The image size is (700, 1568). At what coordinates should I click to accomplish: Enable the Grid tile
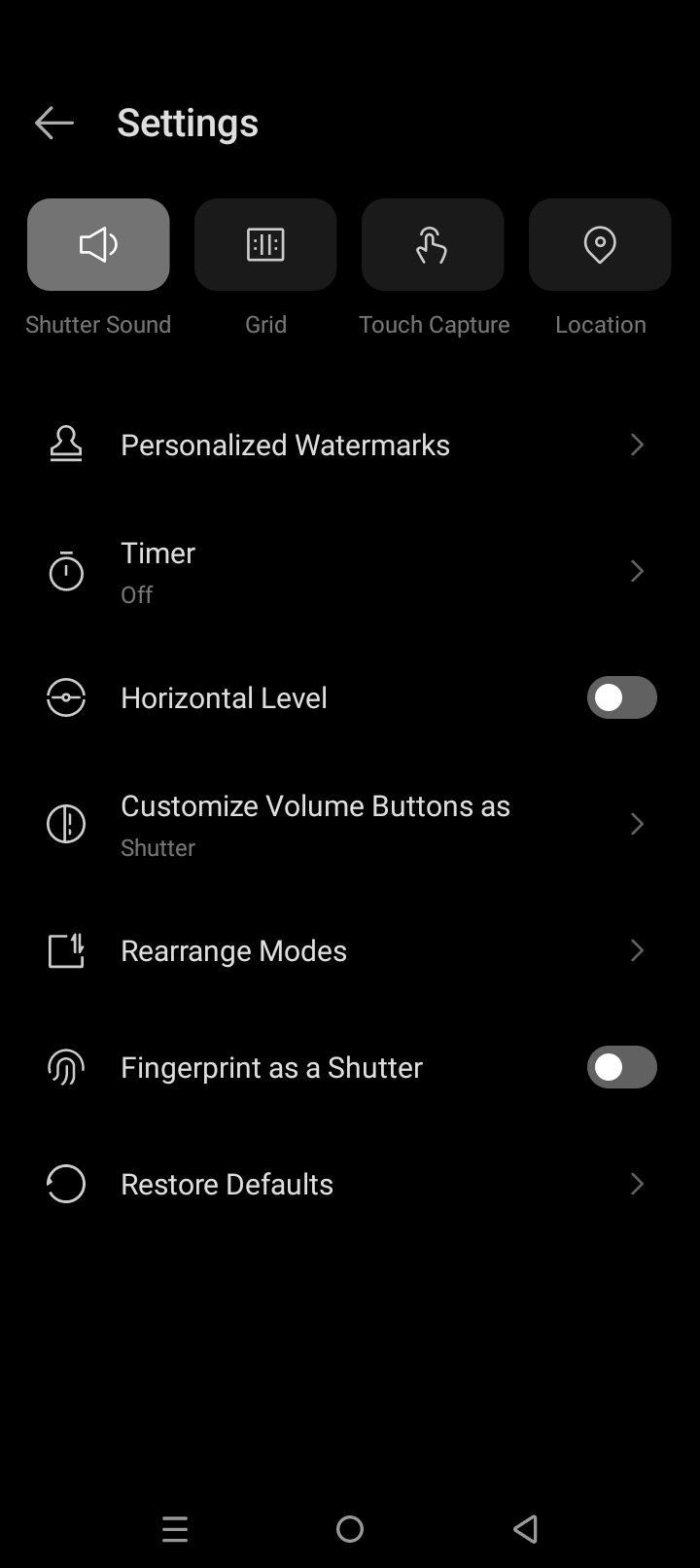tap(265, 244)
